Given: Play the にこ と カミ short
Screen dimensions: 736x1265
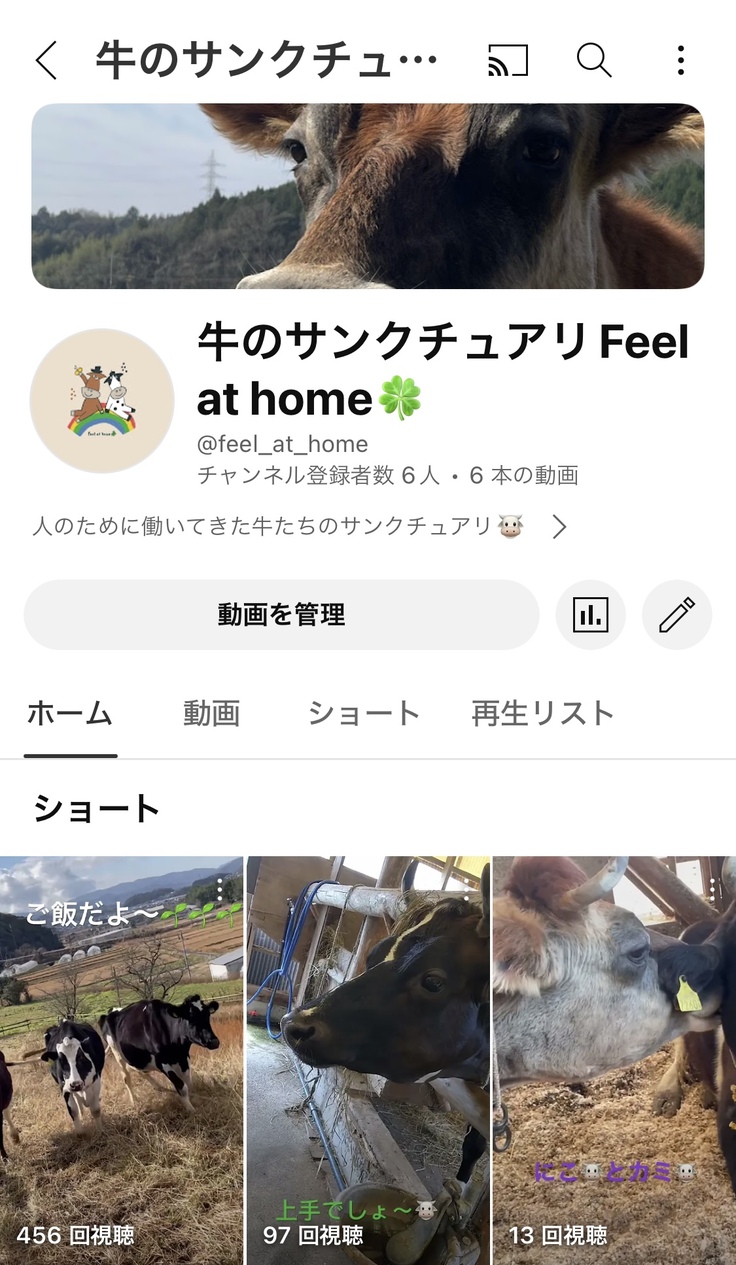Looking at the screenshot, I should pos(614,1060).
